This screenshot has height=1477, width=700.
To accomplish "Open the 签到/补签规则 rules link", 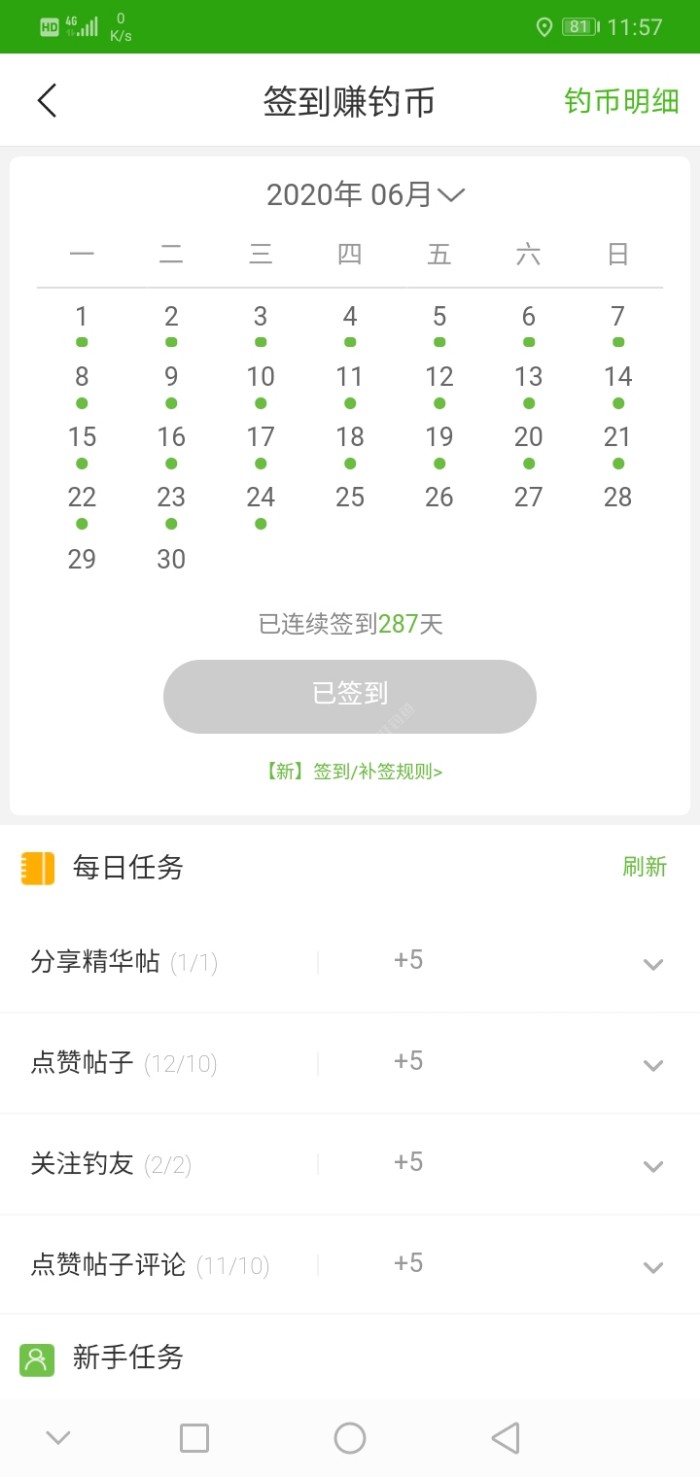I will tap(353, 771).
